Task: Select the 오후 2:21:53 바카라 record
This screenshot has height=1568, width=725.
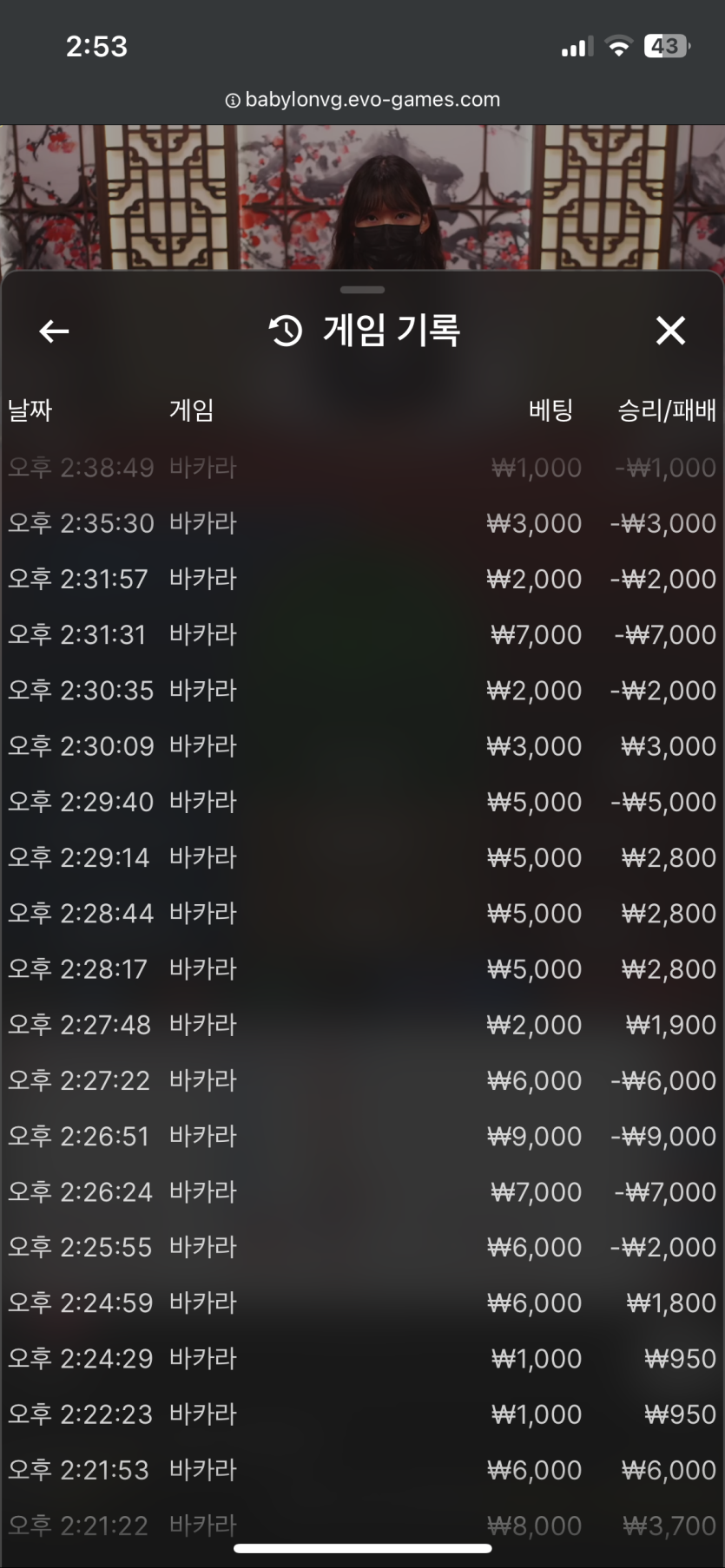Action: 362,1470
